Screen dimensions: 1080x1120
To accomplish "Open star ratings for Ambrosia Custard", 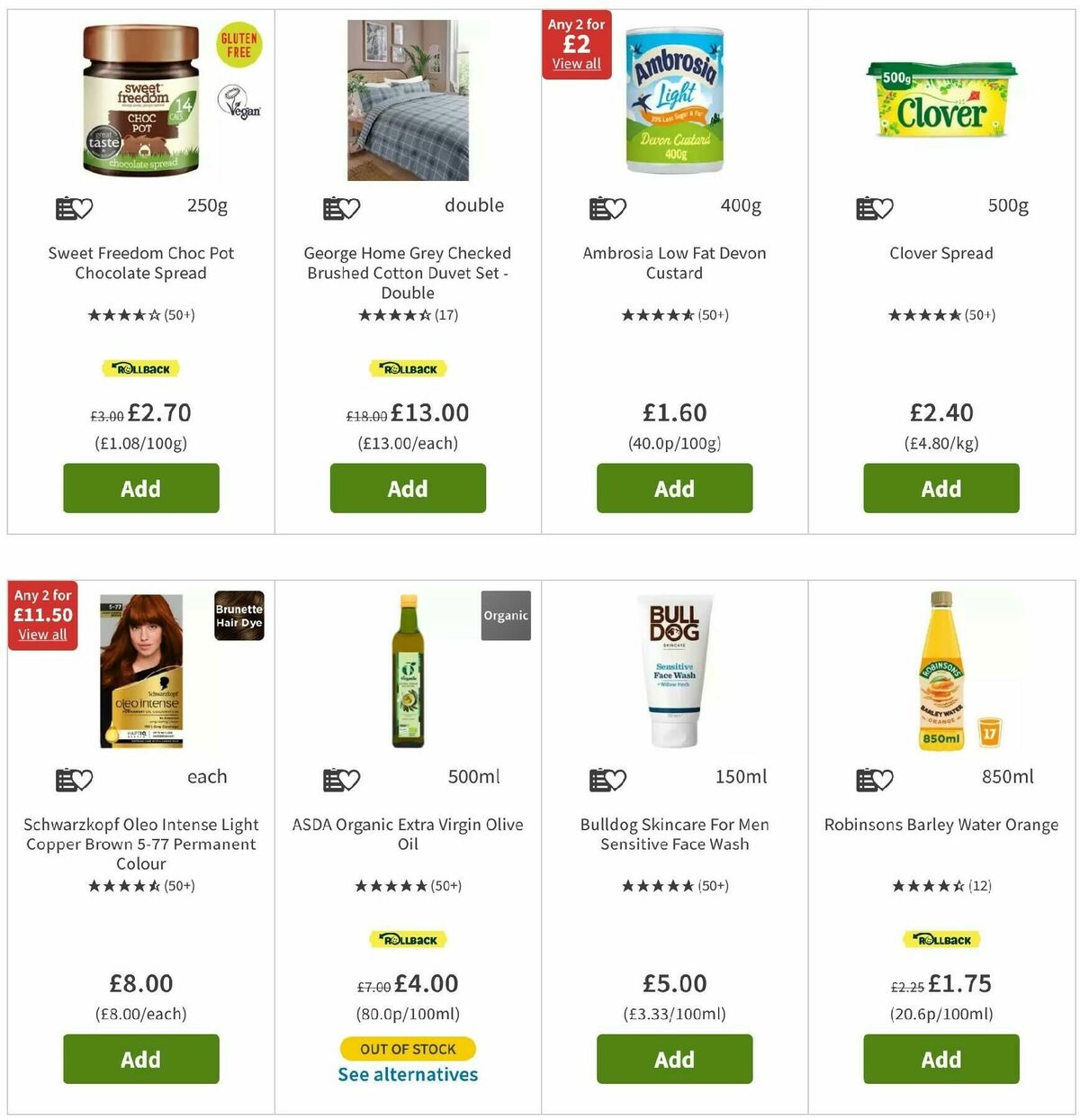I will (x=673, y=315).
